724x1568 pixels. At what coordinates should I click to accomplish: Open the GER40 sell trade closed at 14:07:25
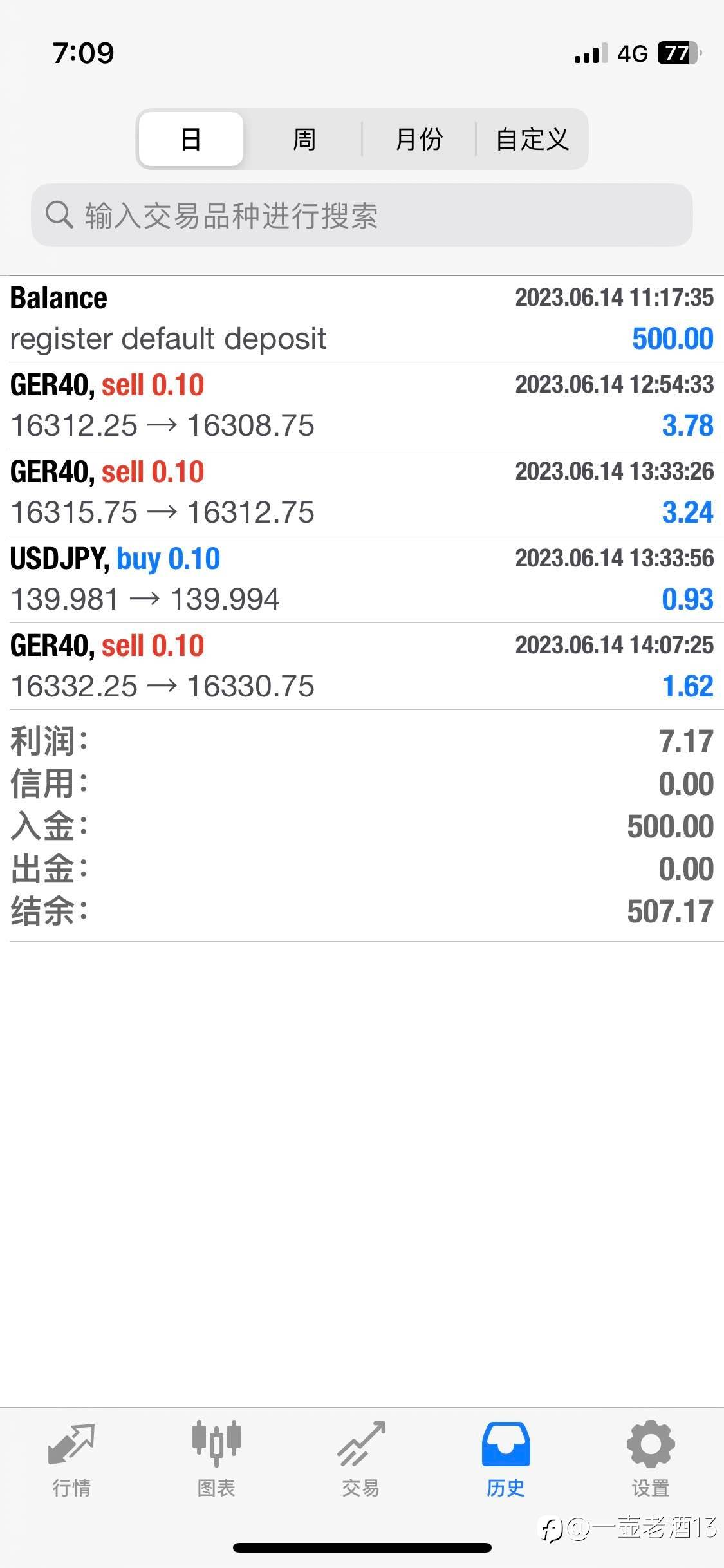362,666
